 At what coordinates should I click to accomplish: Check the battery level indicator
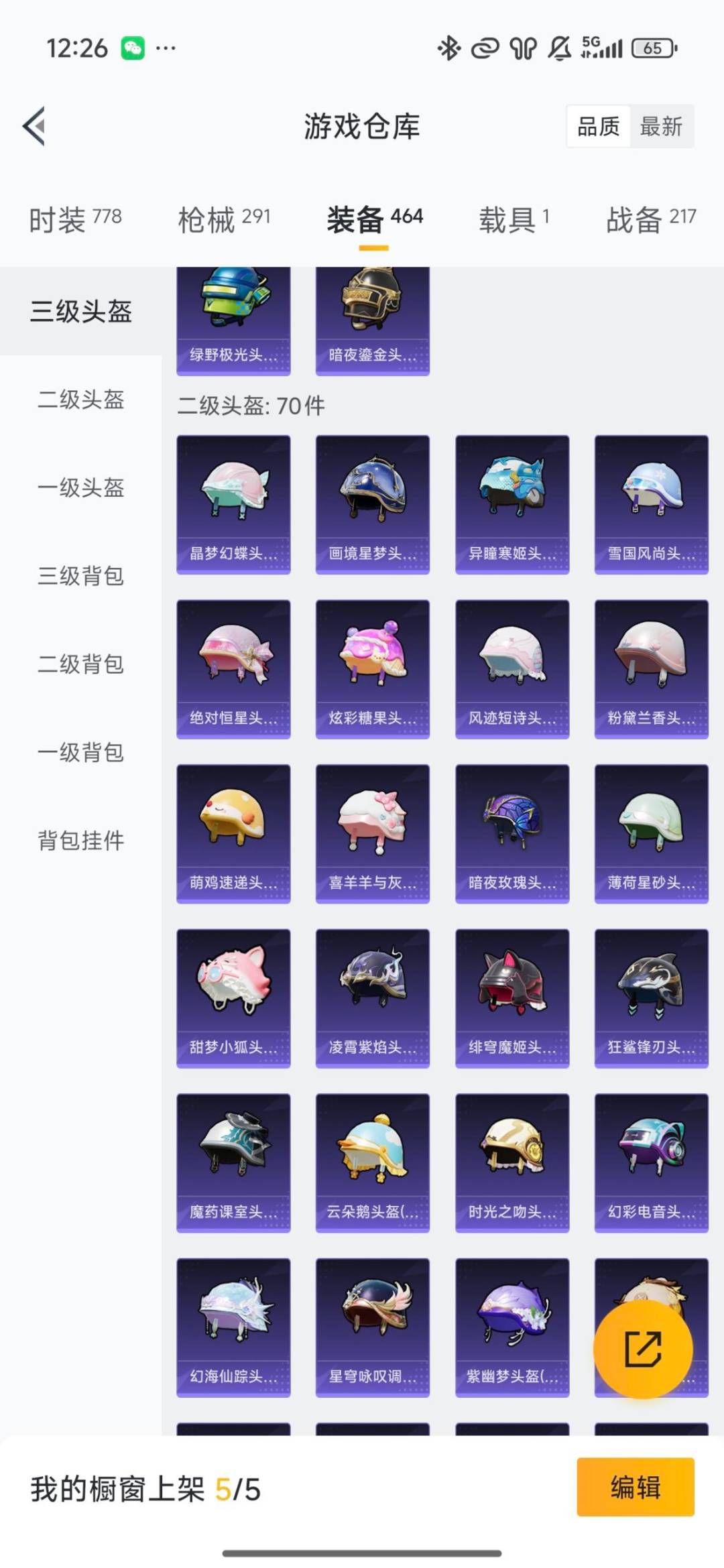tap(653, 48)
